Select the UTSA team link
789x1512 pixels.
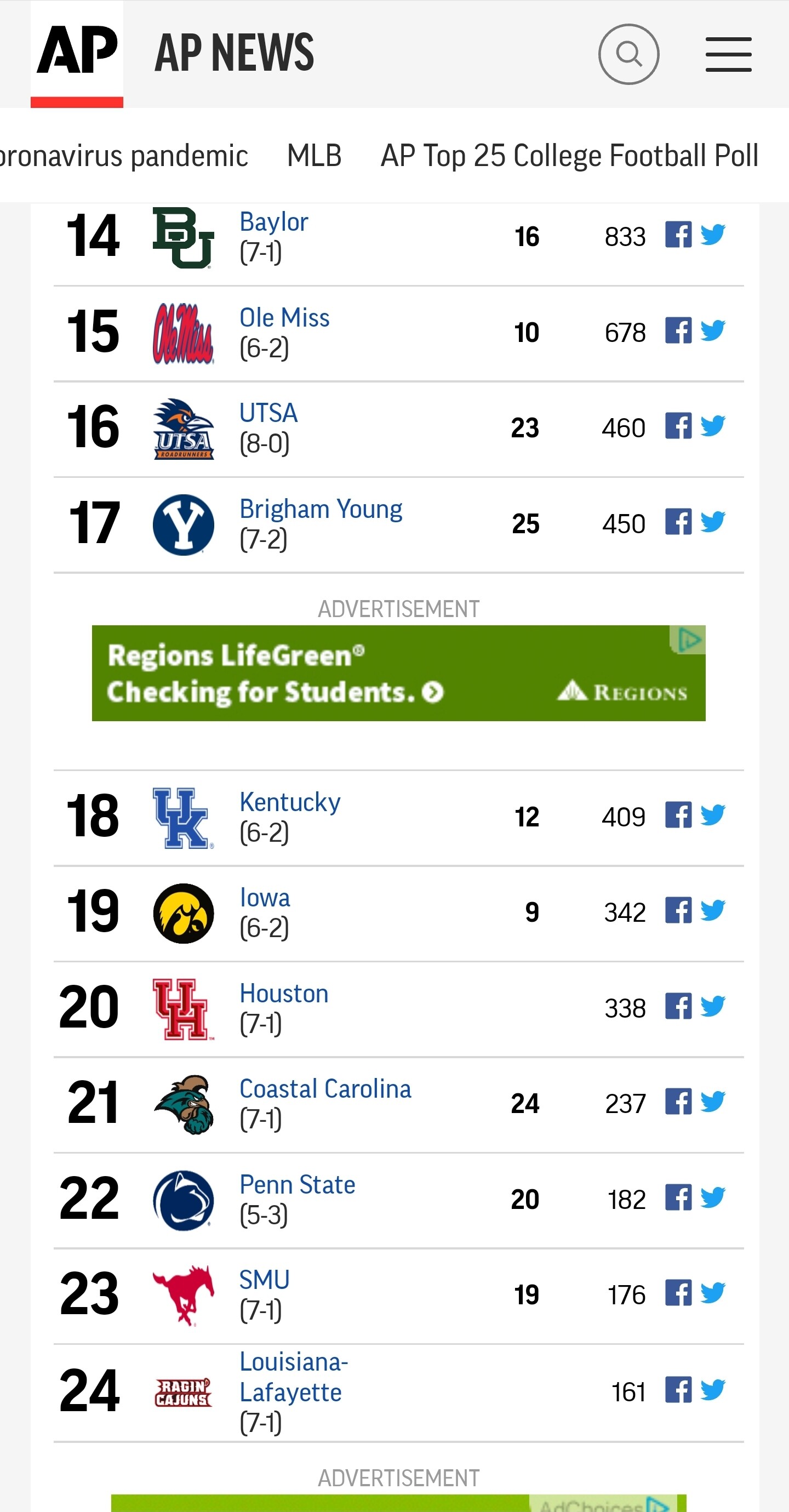(x=268, y=413)
